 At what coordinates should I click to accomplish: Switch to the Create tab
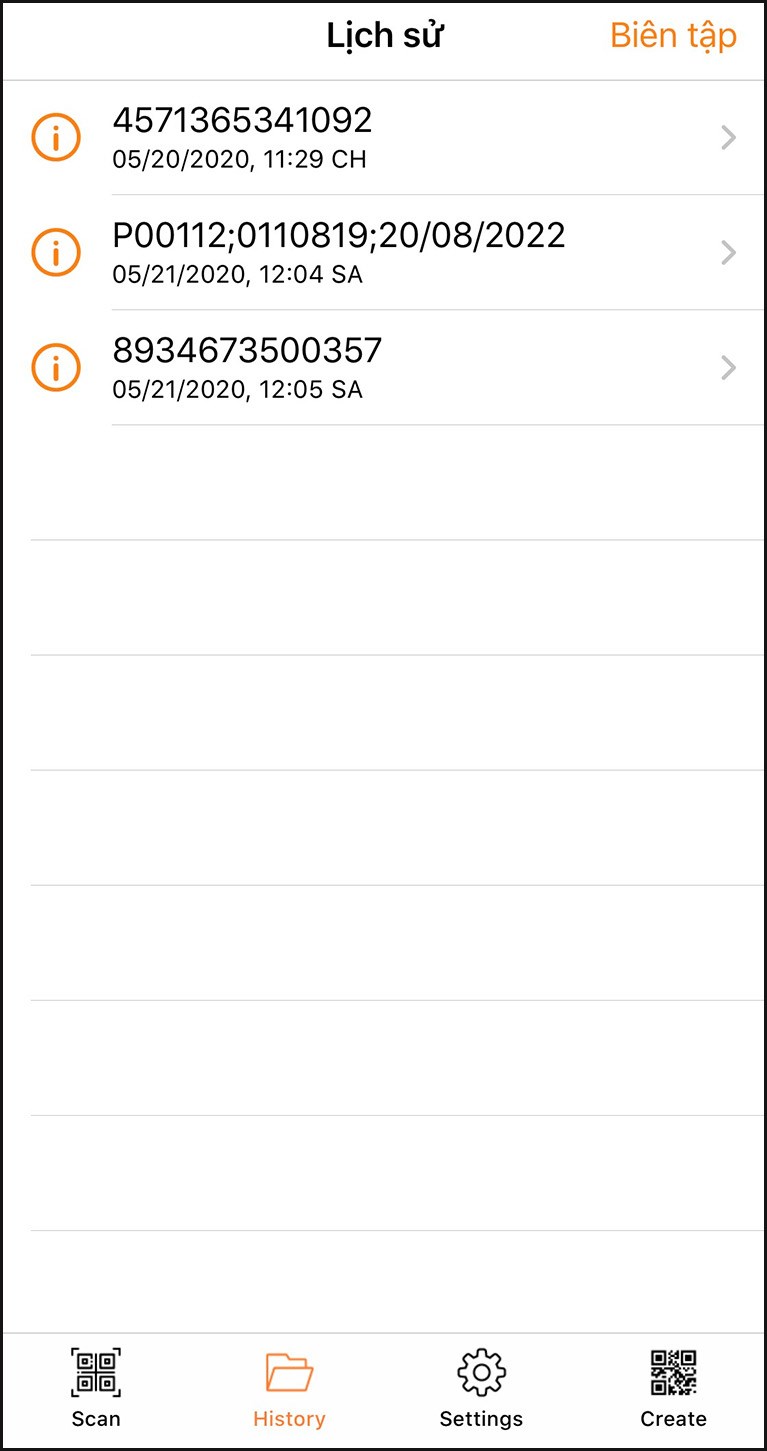673,1386
